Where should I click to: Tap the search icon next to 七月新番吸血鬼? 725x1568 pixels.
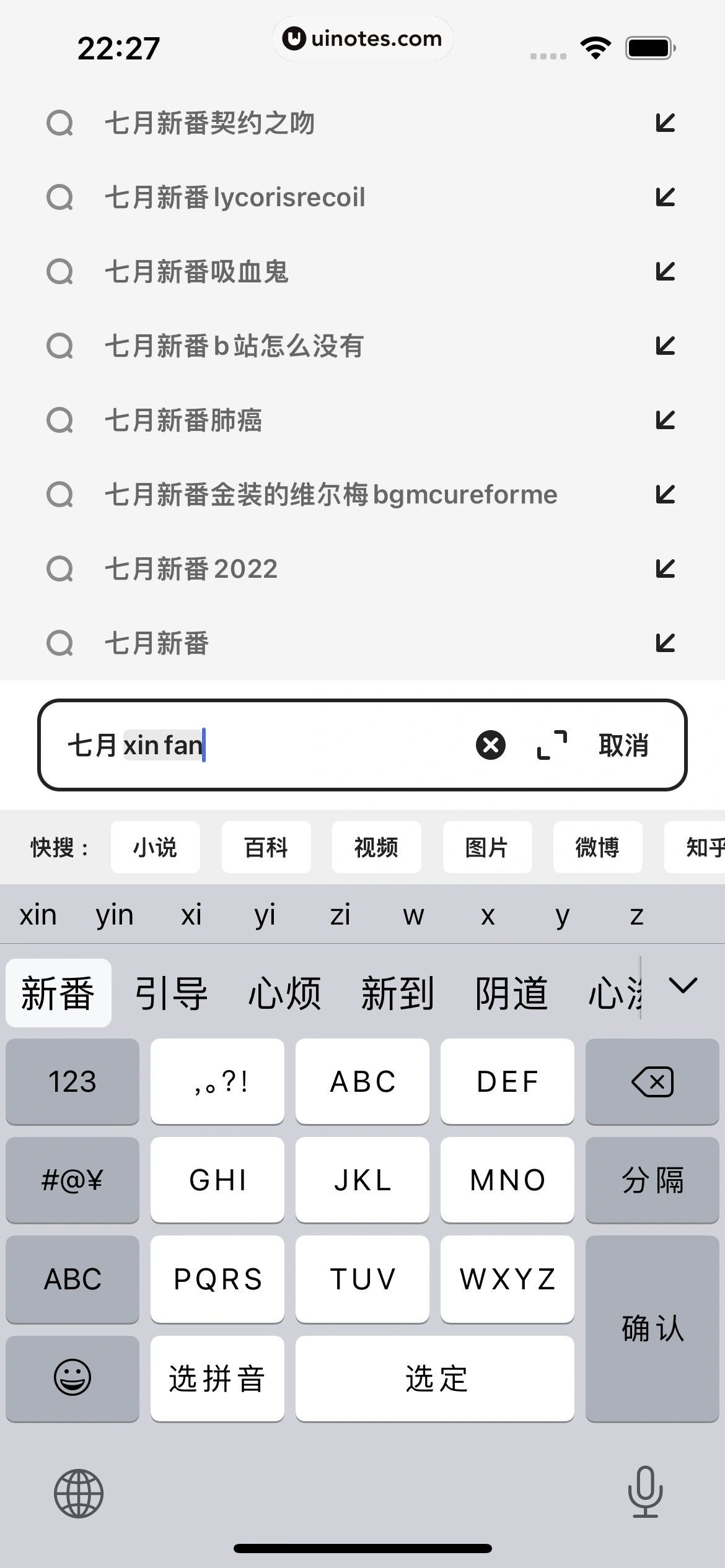[60, 271]
